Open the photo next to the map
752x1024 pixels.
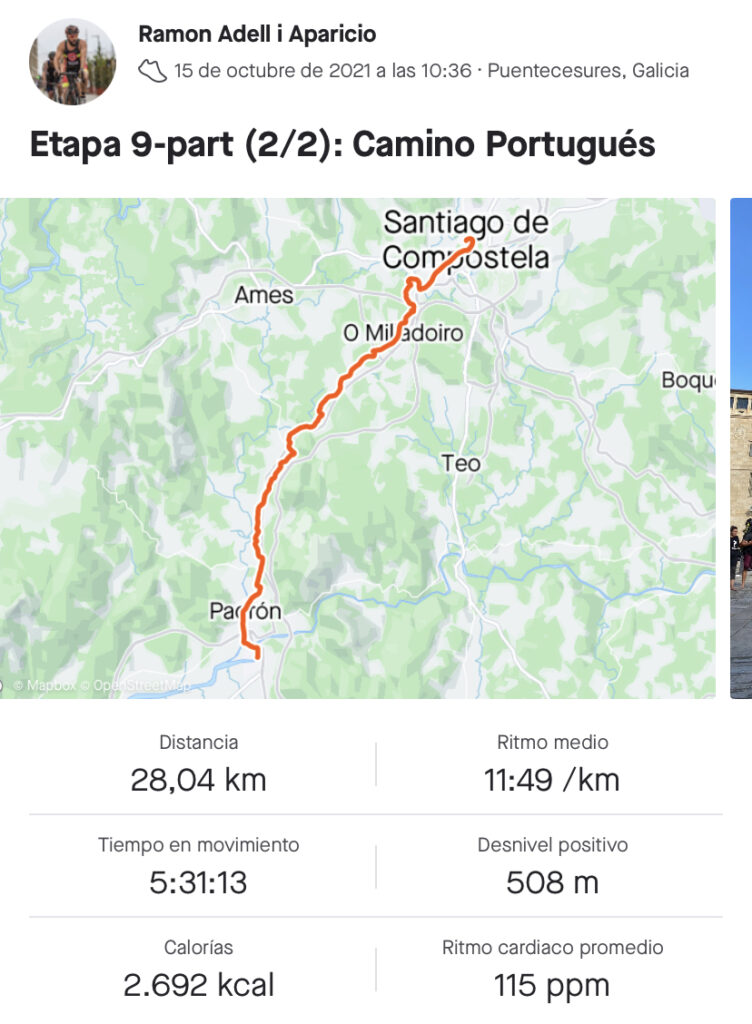(741, 447)
